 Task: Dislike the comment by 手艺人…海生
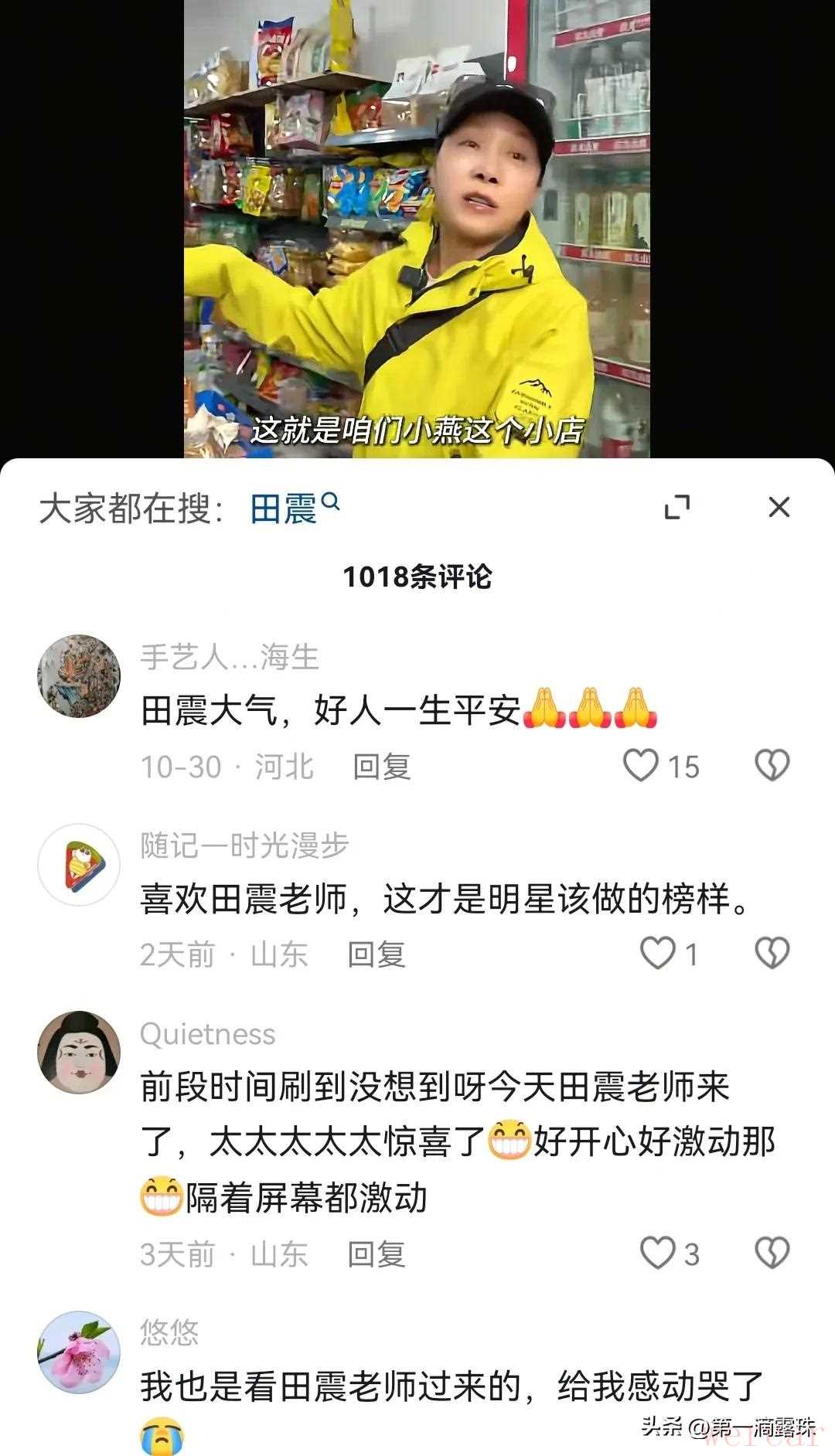[772, 766]
